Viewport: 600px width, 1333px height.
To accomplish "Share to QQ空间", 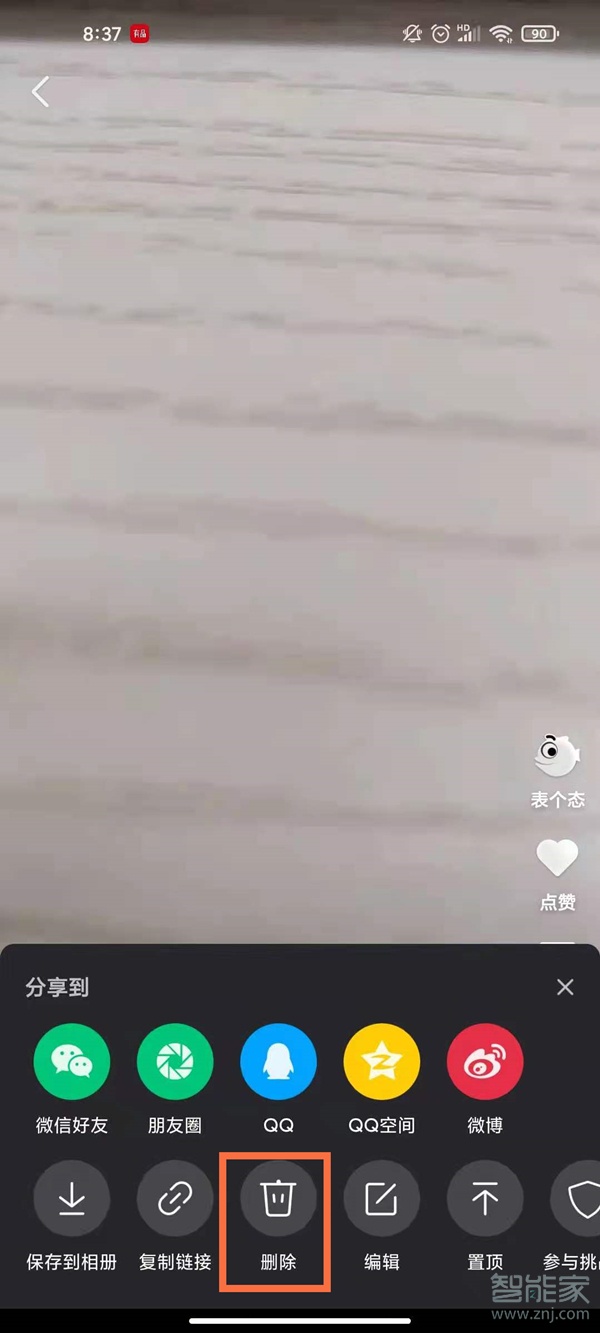I will 381,1062.
